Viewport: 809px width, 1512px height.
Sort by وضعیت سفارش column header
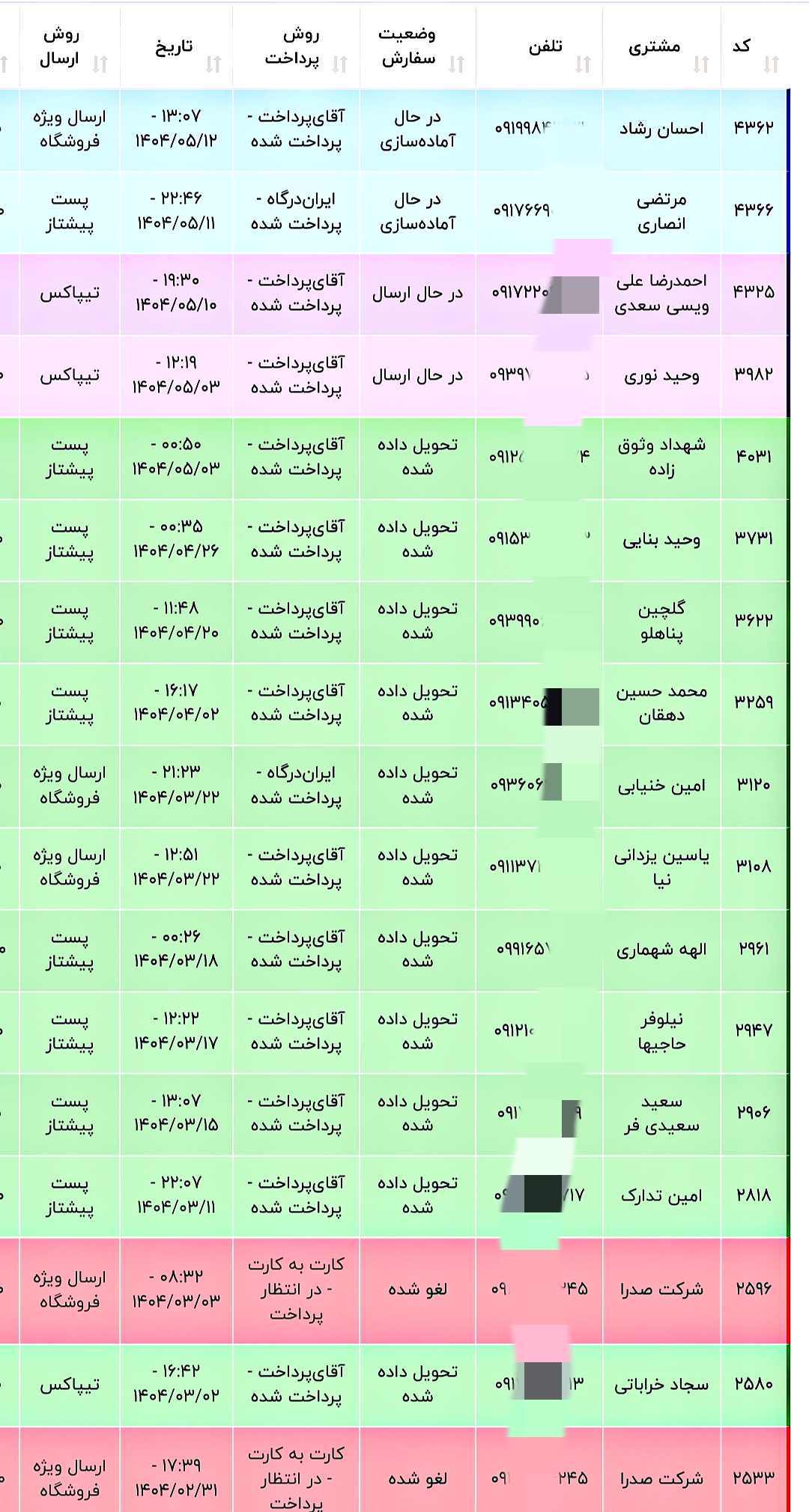[x=417, y=47]
